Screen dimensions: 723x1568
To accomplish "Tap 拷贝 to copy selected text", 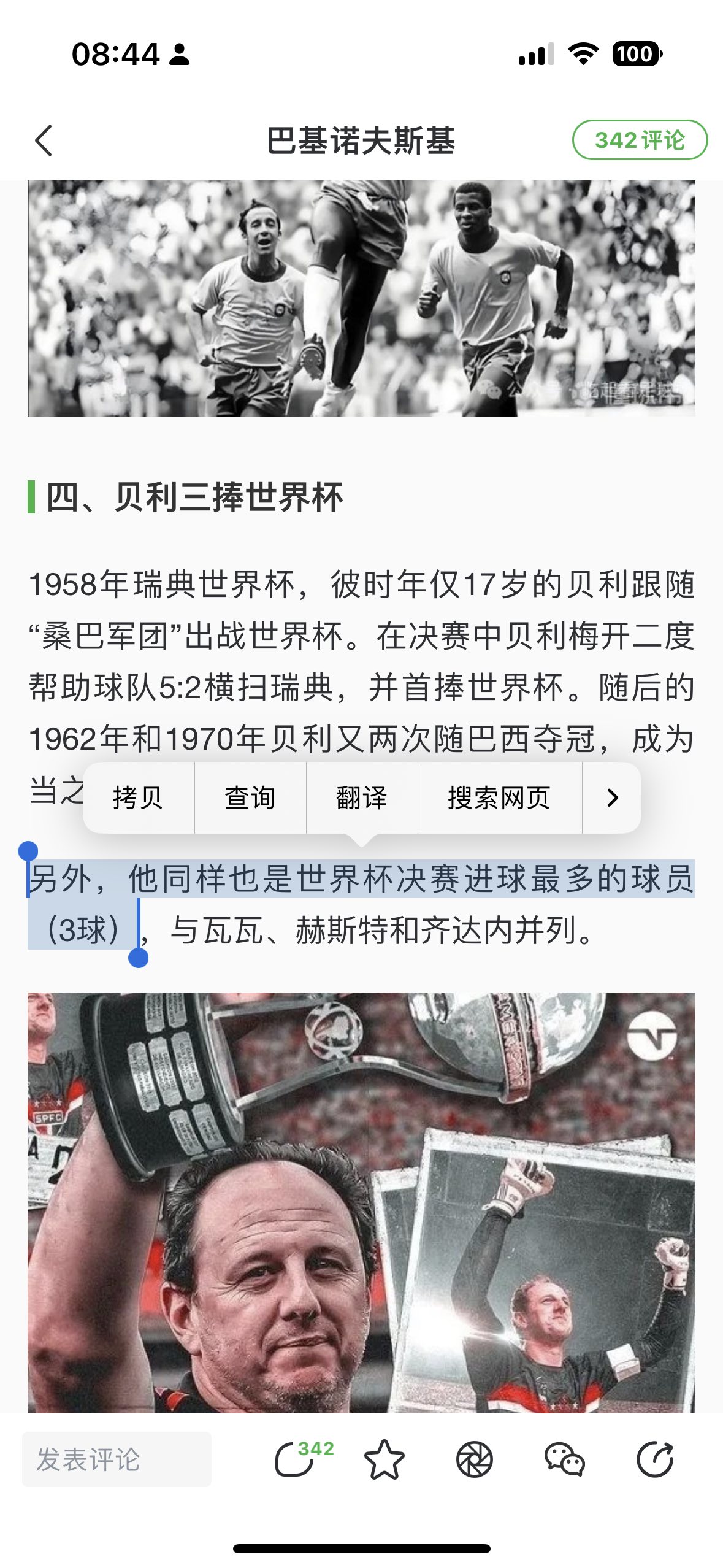I will pyautogui.click(x=138, y=797).
